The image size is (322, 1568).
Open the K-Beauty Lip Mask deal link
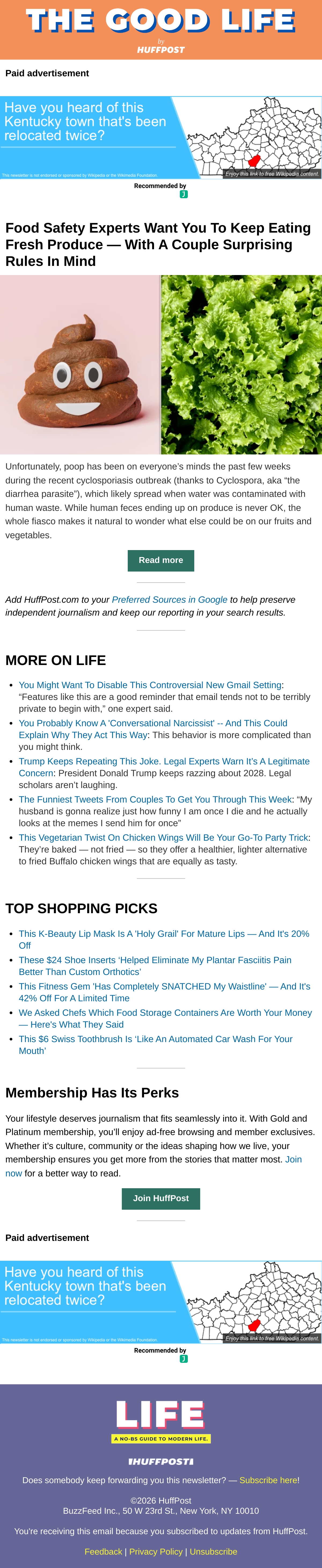pos(164,939)
